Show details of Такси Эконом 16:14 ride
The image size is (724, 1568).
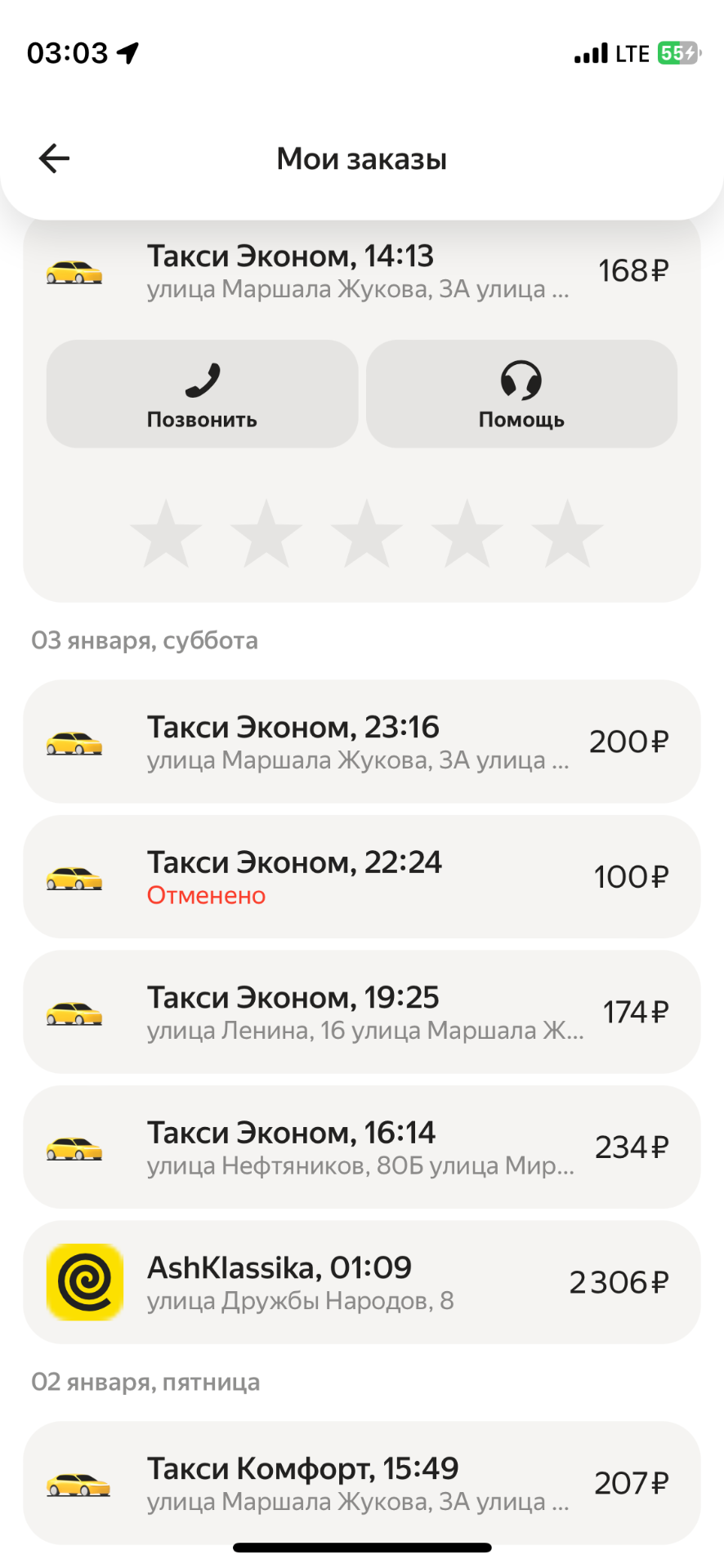(x=361, y=1147)
